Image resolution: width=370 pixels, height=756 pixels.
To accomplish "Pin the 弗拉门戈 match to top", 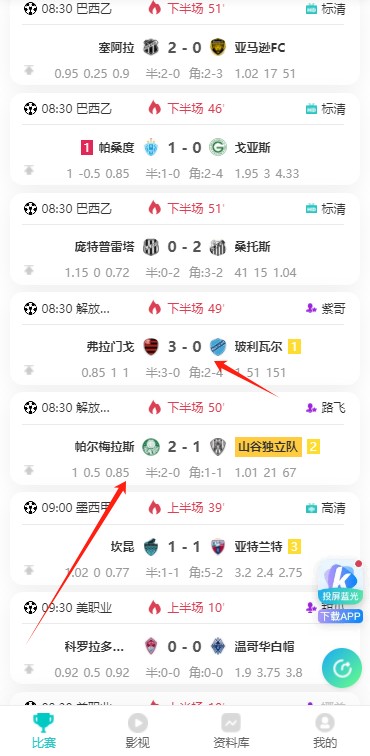I will pyautogui.click(x=29, y=370).
